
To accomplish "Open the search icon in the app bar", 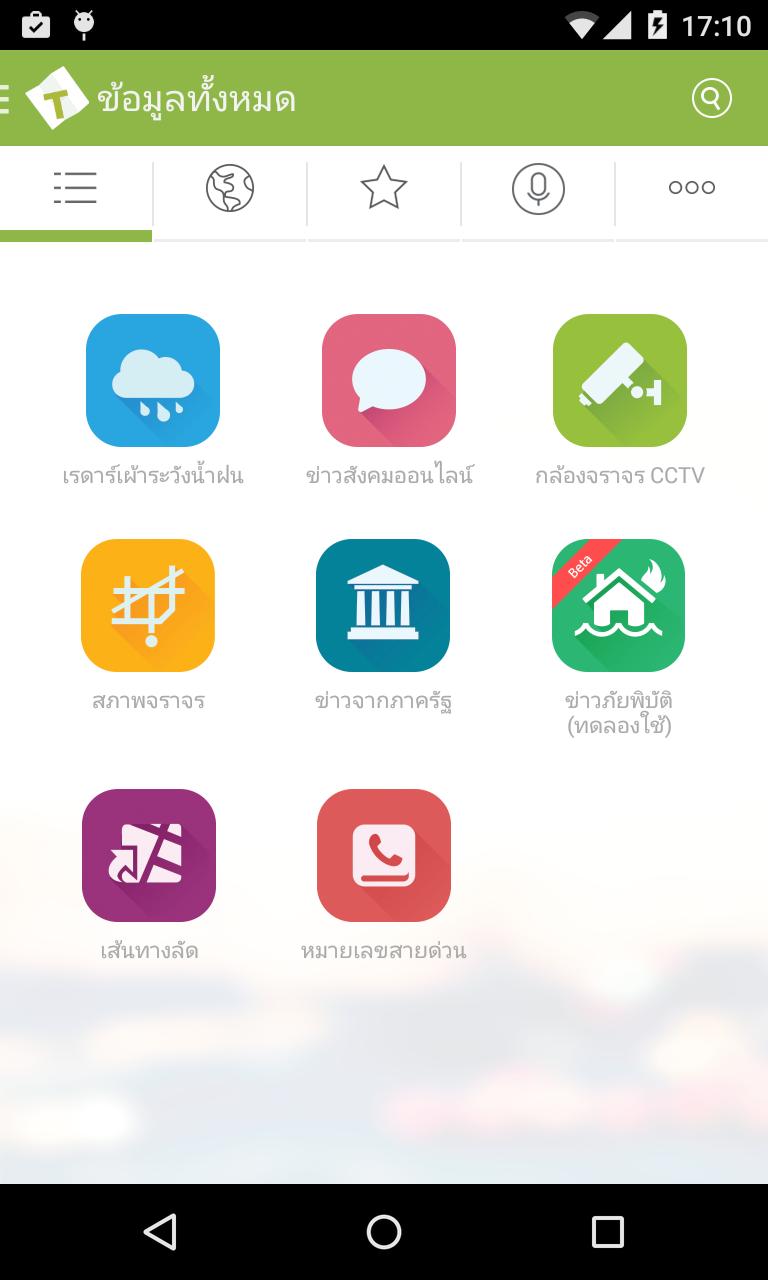I will (711, 98).
